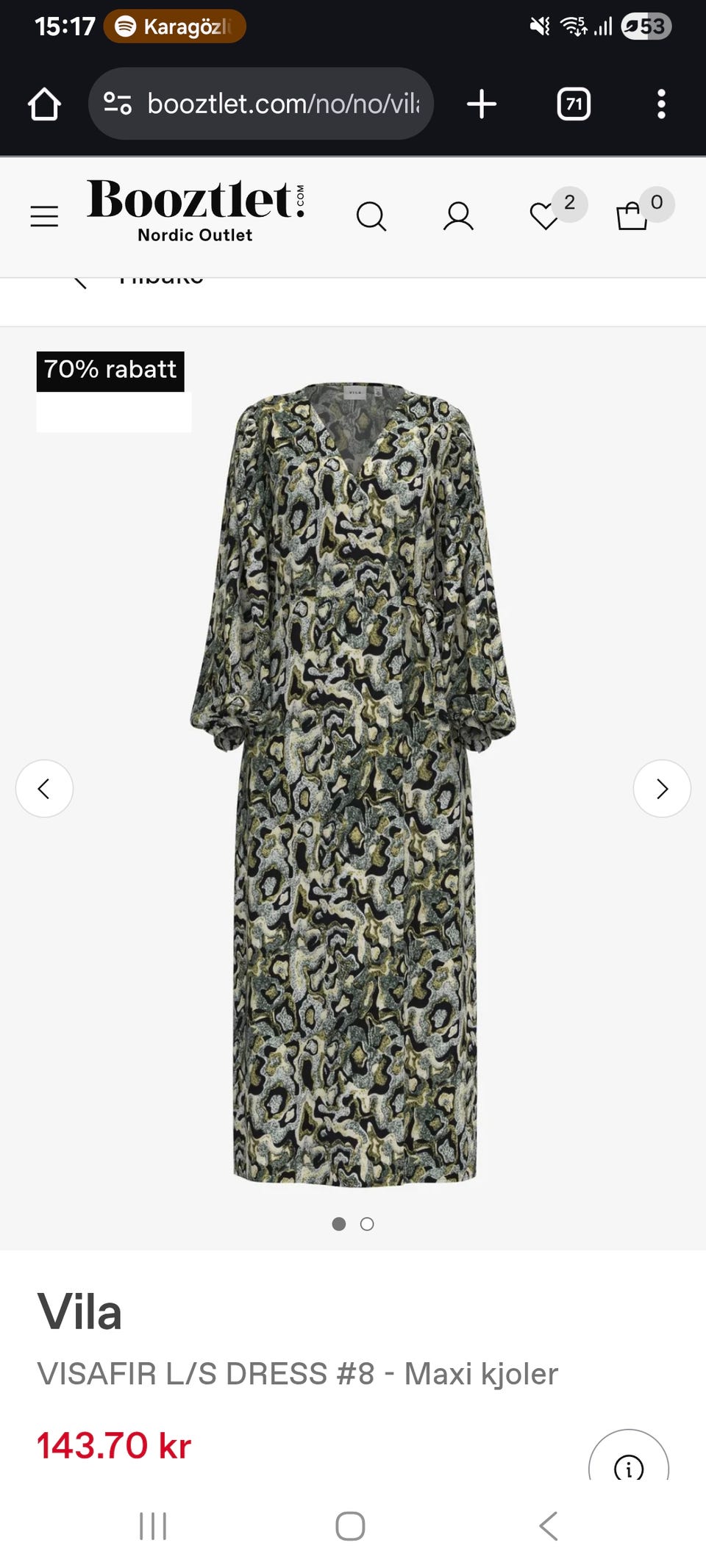Show the previous product image
The width and height of the screenshot is (706, 1568).
[44, 789]
